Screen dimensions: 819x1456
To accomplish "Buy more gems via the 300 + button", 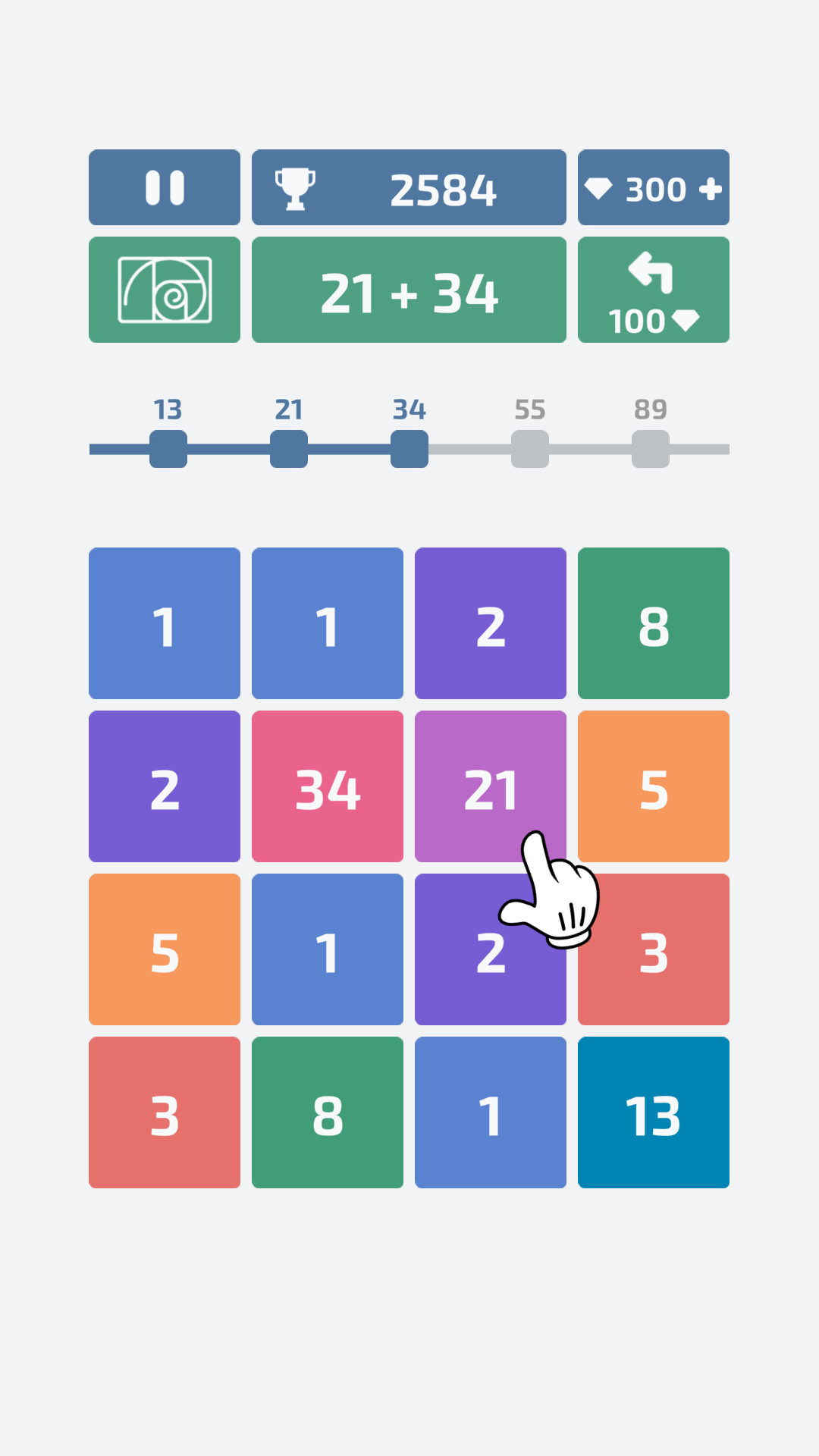I will [653, 187].
